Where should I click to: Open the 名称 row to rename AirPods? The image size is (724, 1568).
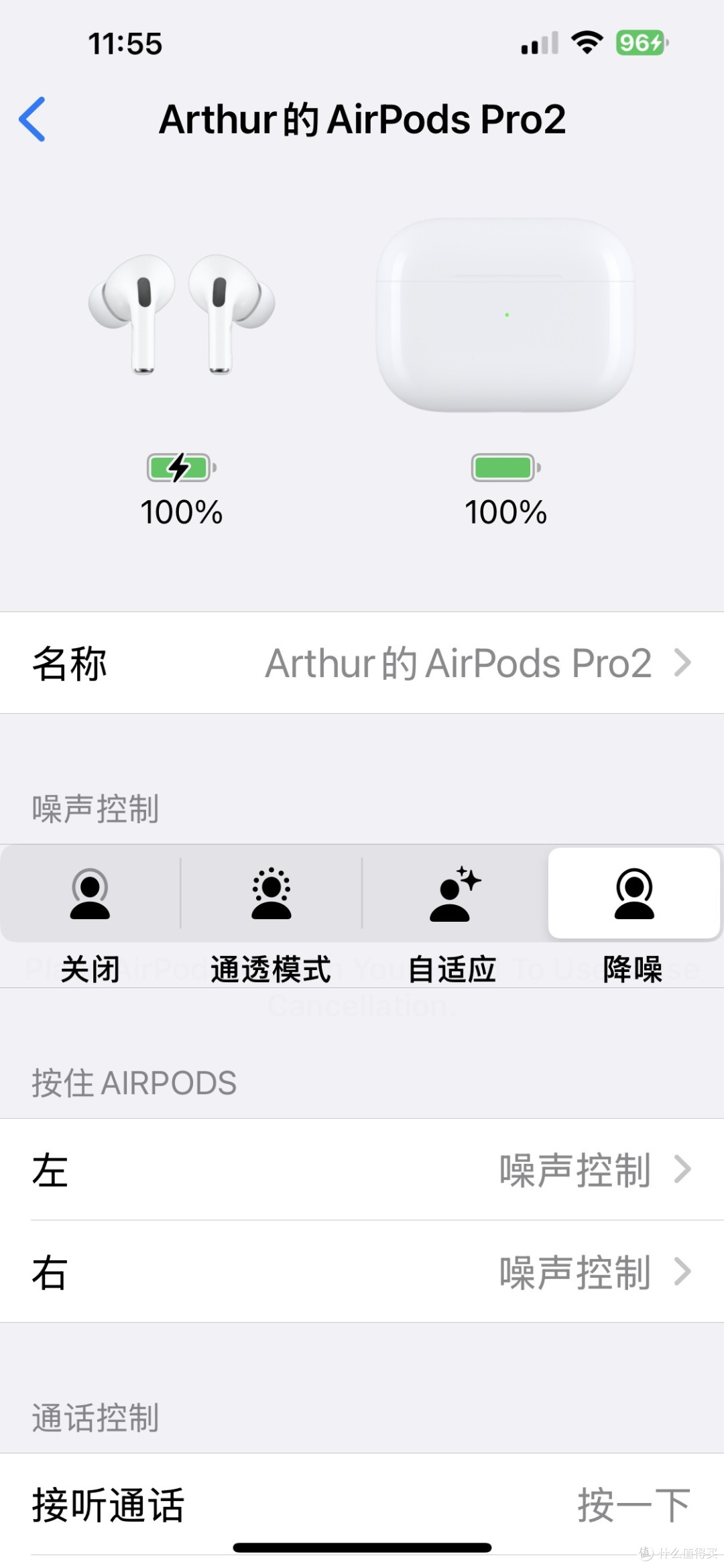coord(362,663)
